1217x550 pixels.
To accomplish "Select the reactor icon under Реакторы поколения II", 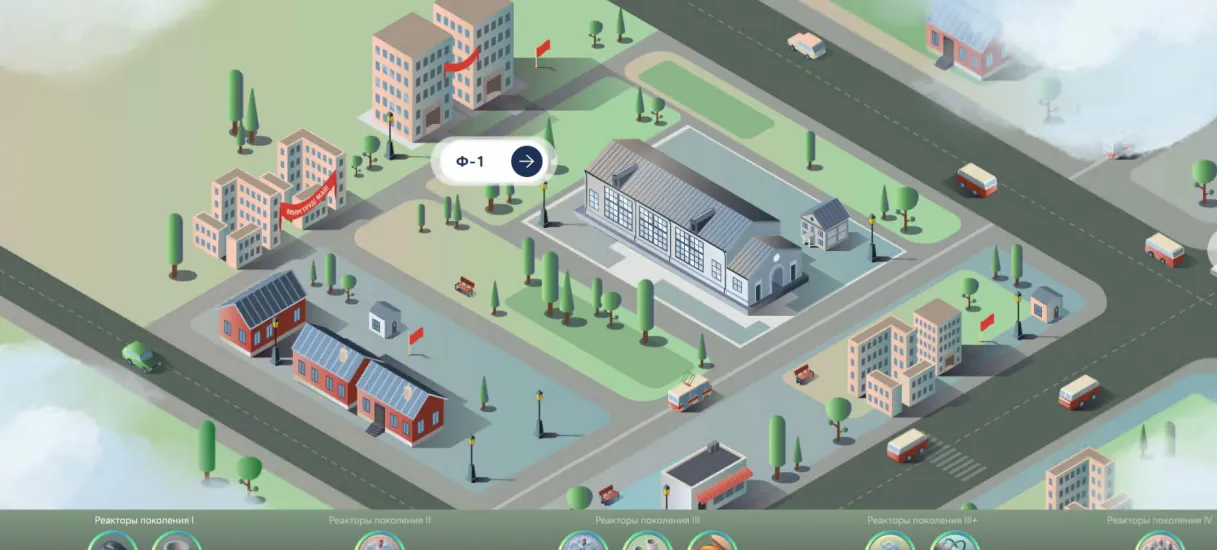I will tap(378, 544).
